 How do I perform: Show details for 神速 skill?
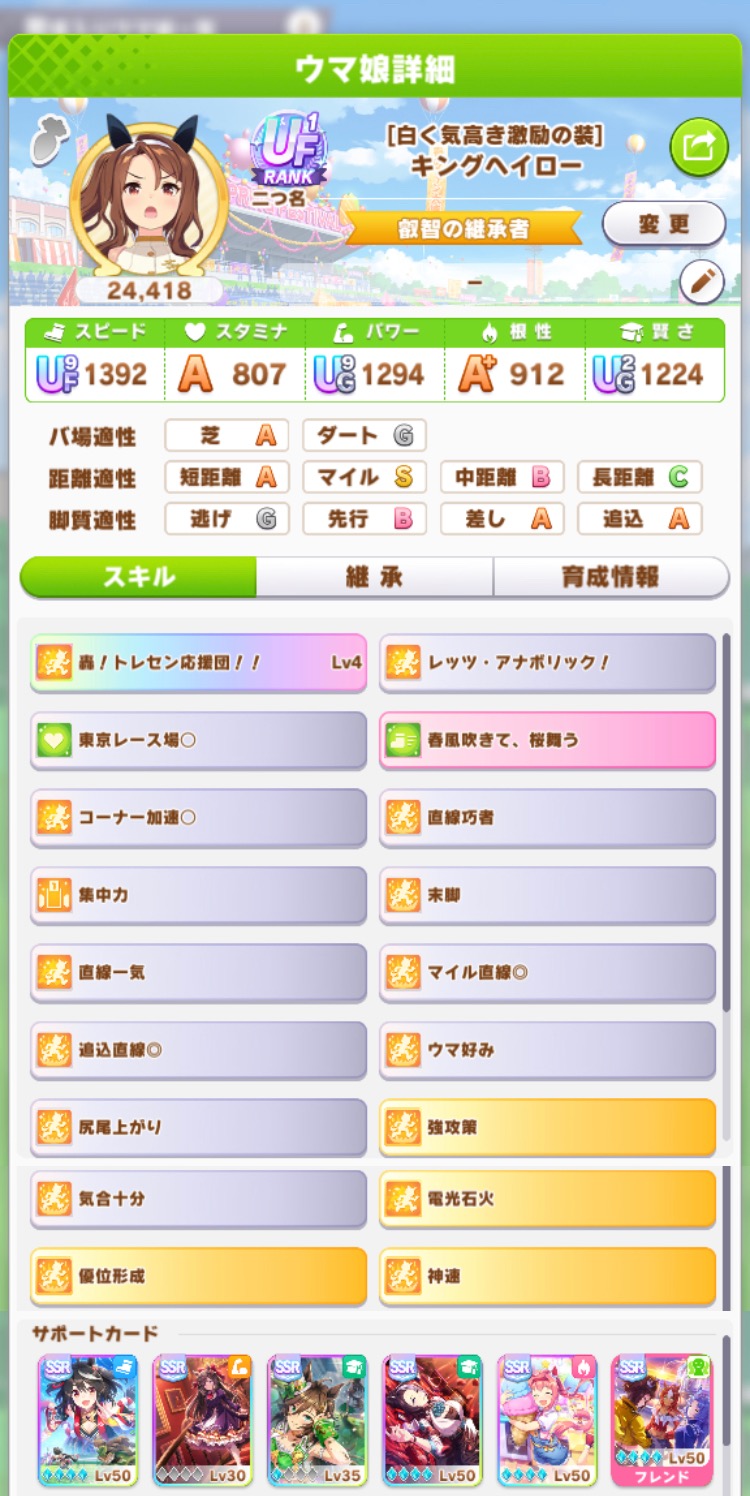tap(547, 1276)
